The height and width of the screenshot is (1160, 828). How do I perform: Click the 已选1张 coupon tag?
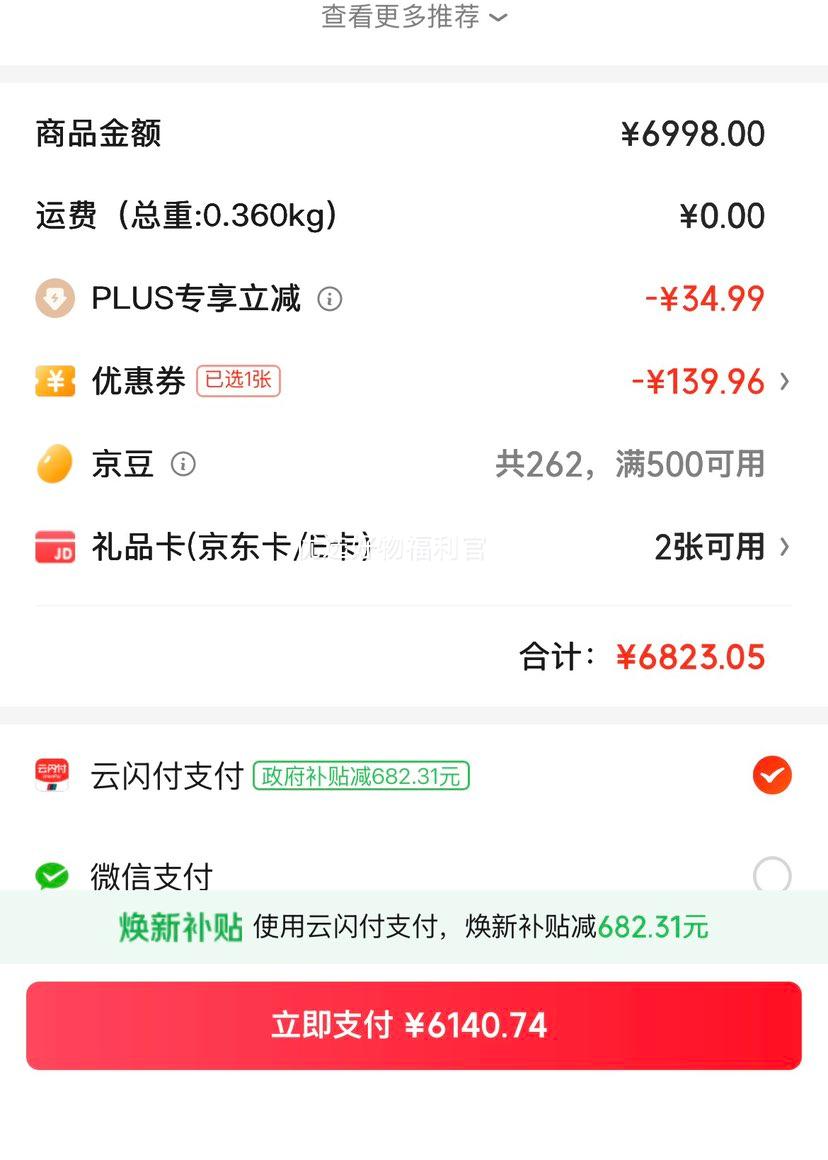240,381
